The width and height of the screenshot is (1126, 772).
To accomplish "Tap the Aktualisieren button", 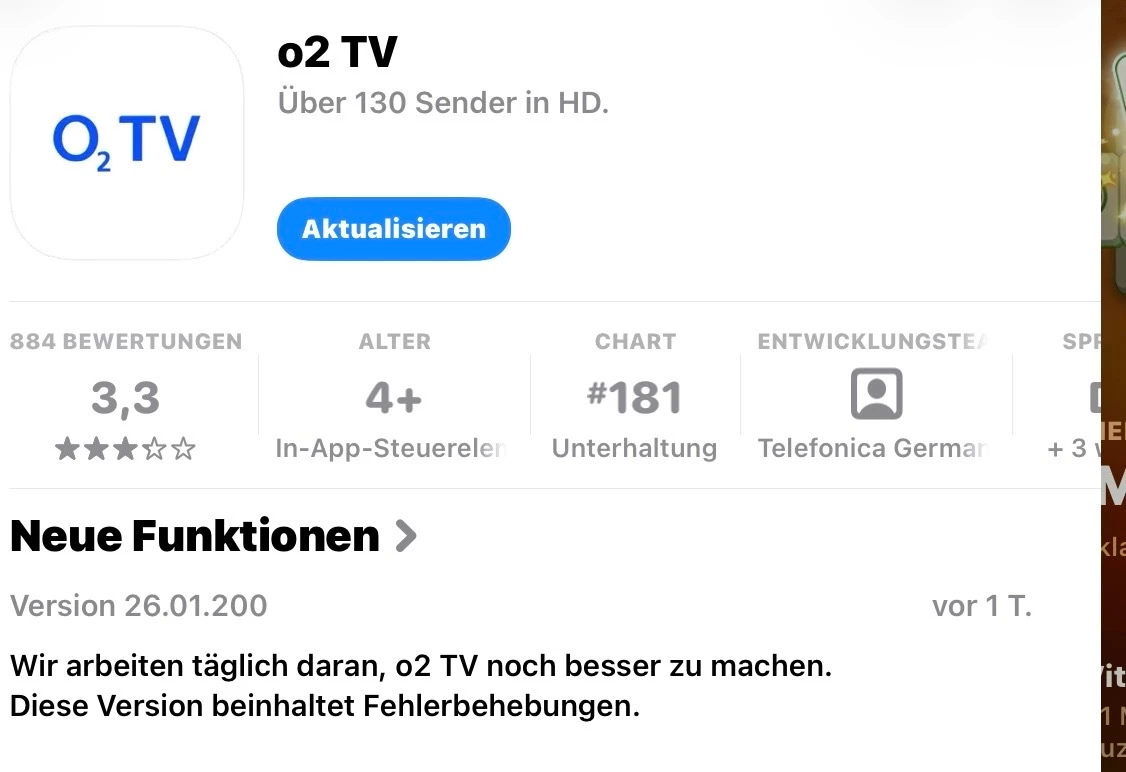I will (393, 229).
